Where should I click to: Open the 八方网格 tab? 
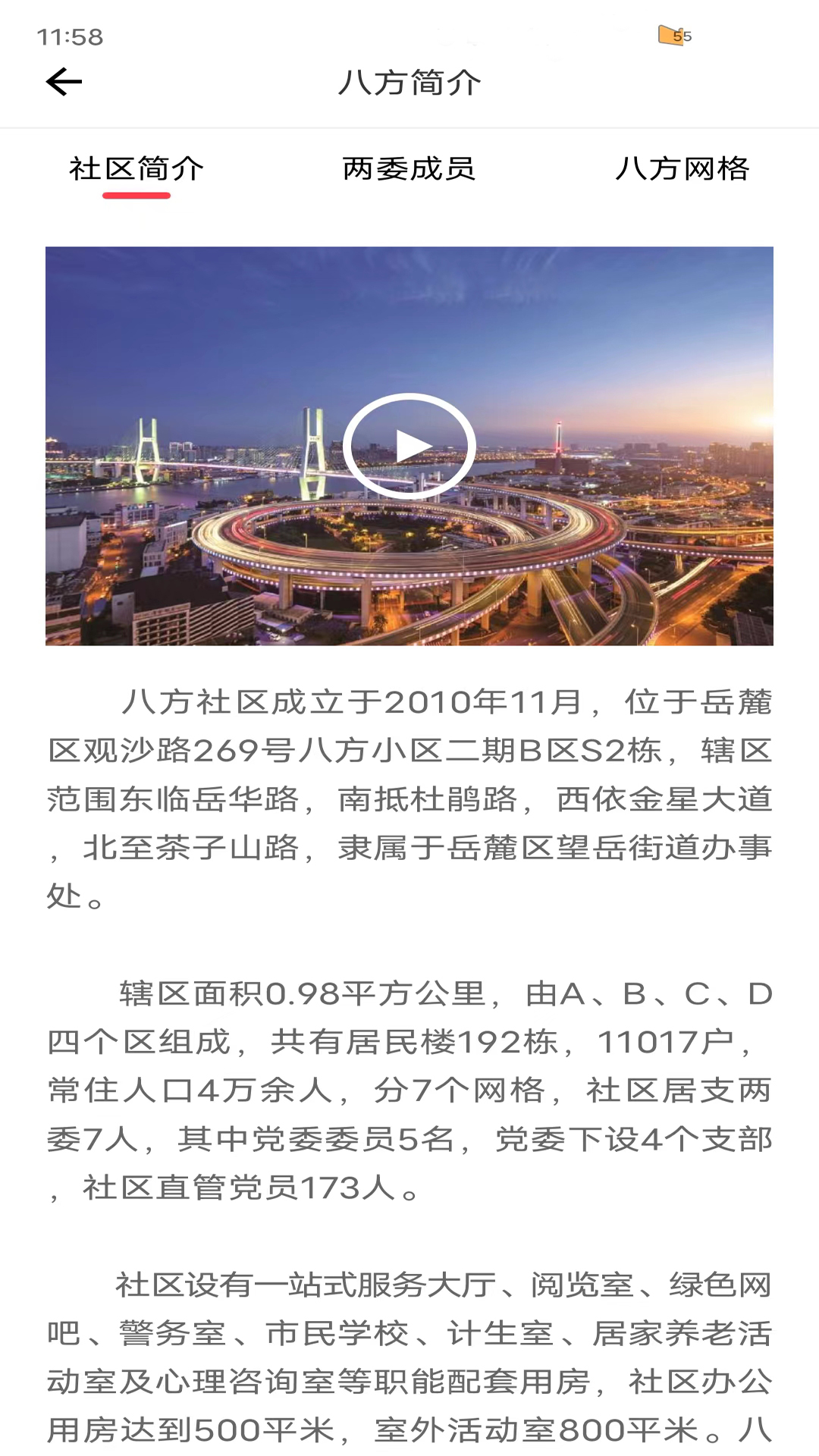(x=682, y=168)
